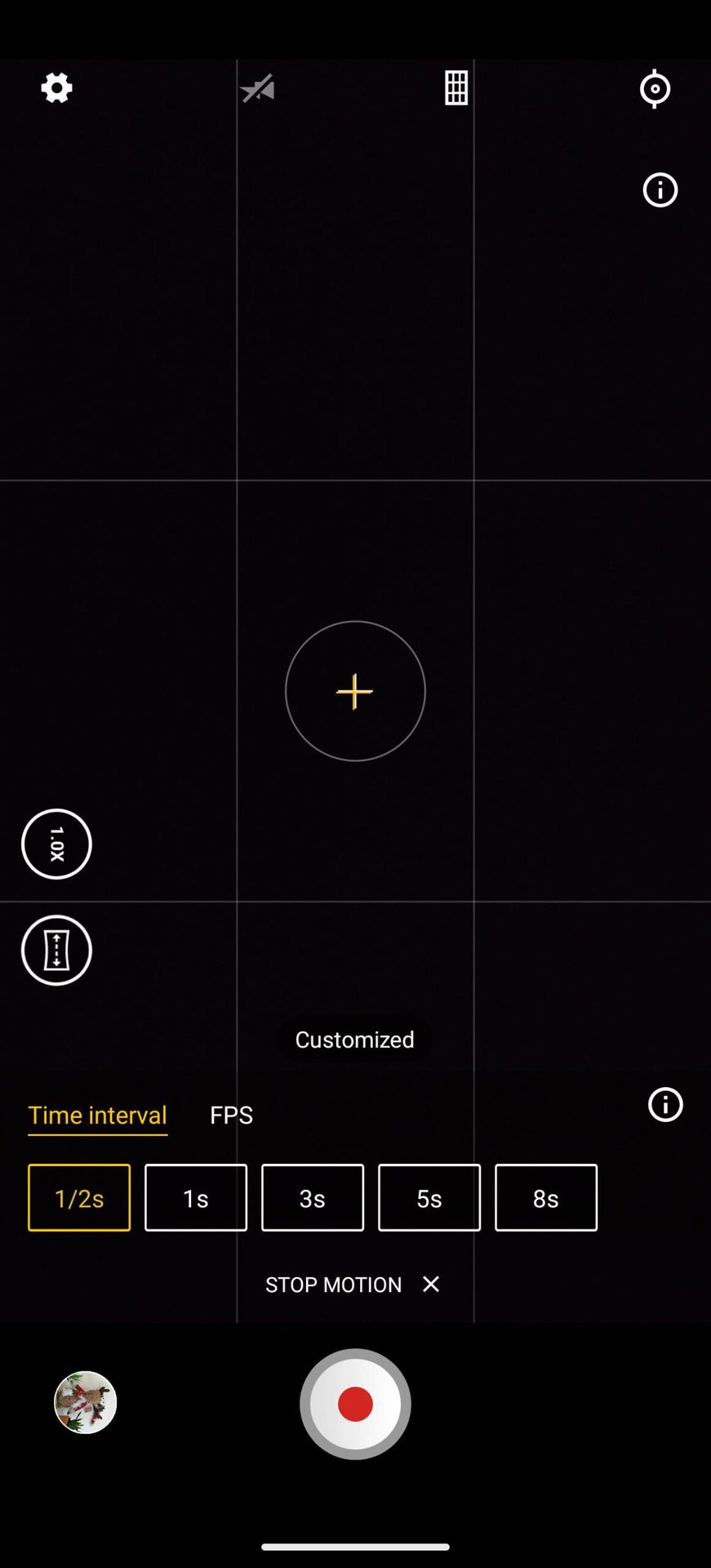Switch to the FPS tab
Screen dimensions: 711x1568
pos(231,1115)
